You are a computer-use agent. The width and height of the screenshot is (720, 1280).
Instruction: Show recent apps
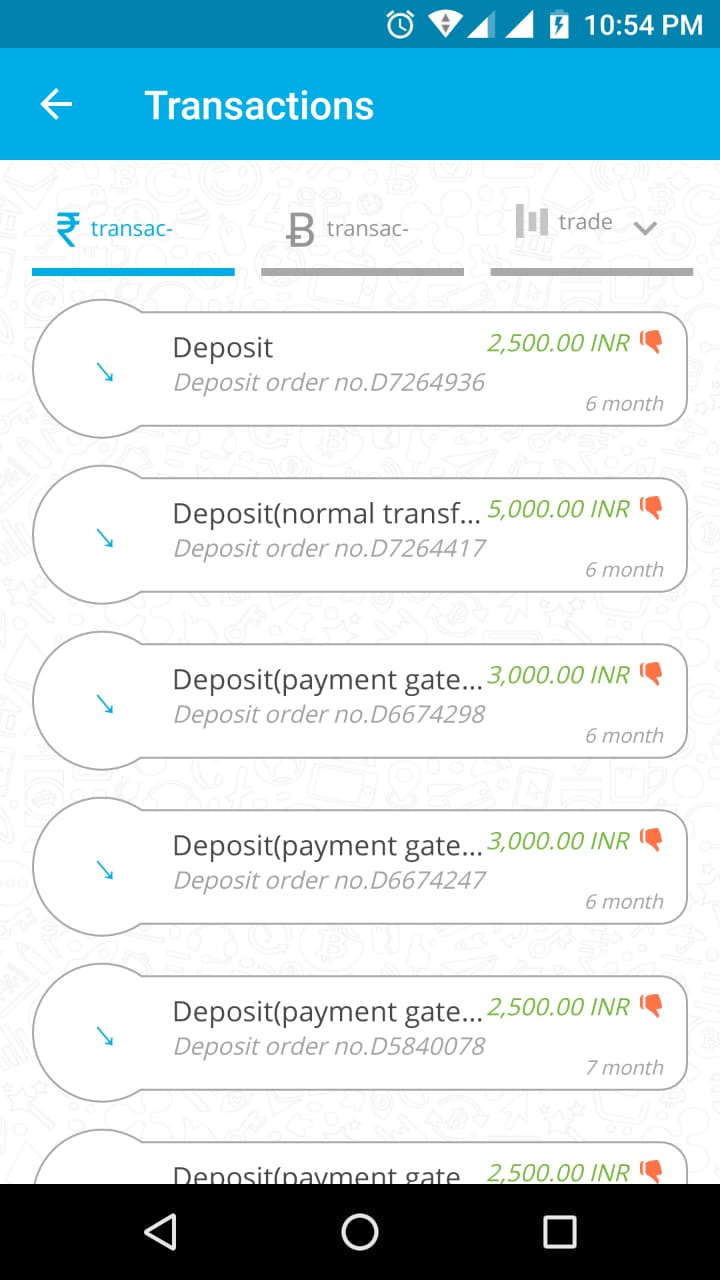[559, 1232]
